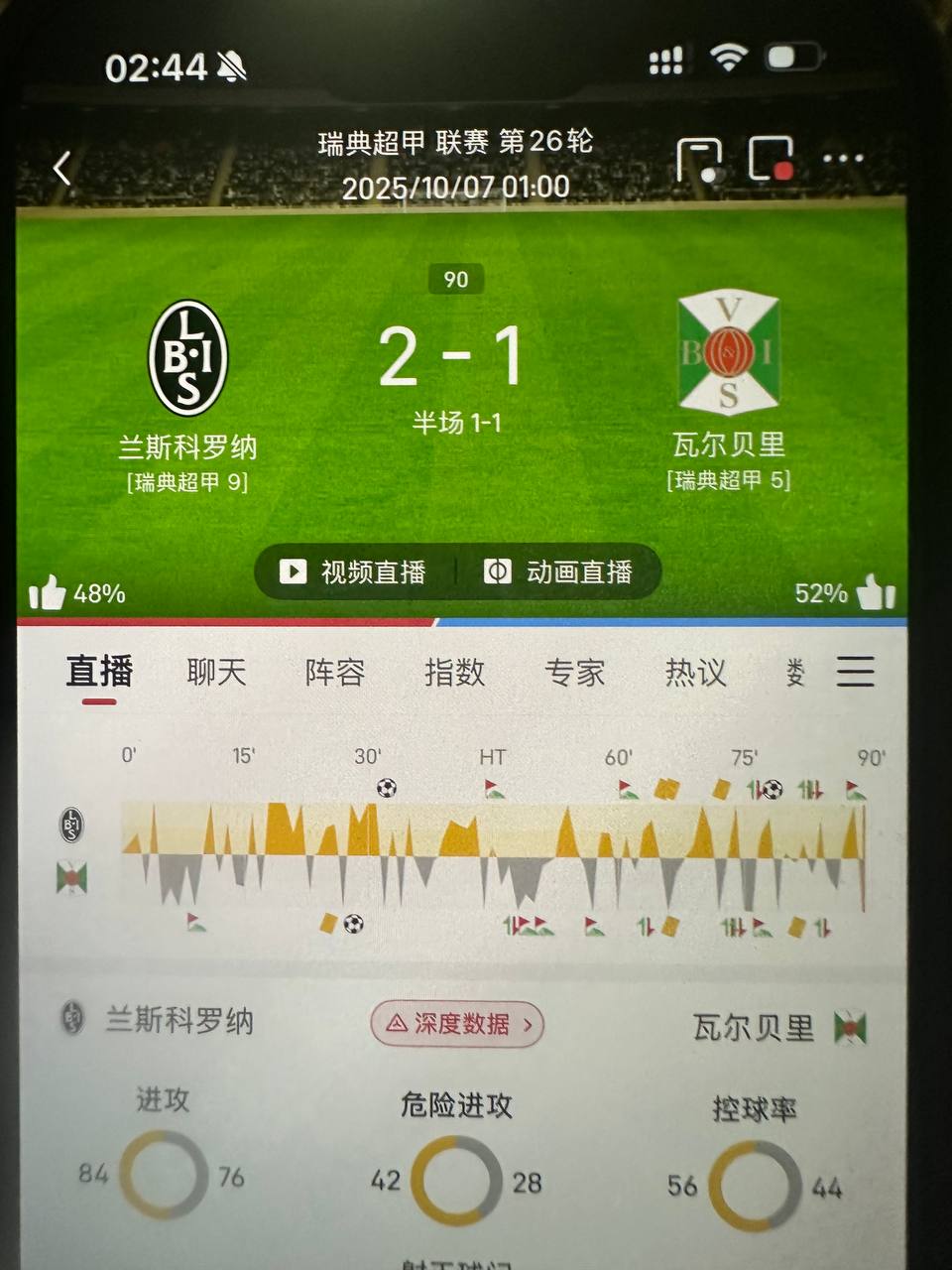Start 视频直播 video live stream
The width and height of the screenshot is (952, 1270).
point(353,571)
